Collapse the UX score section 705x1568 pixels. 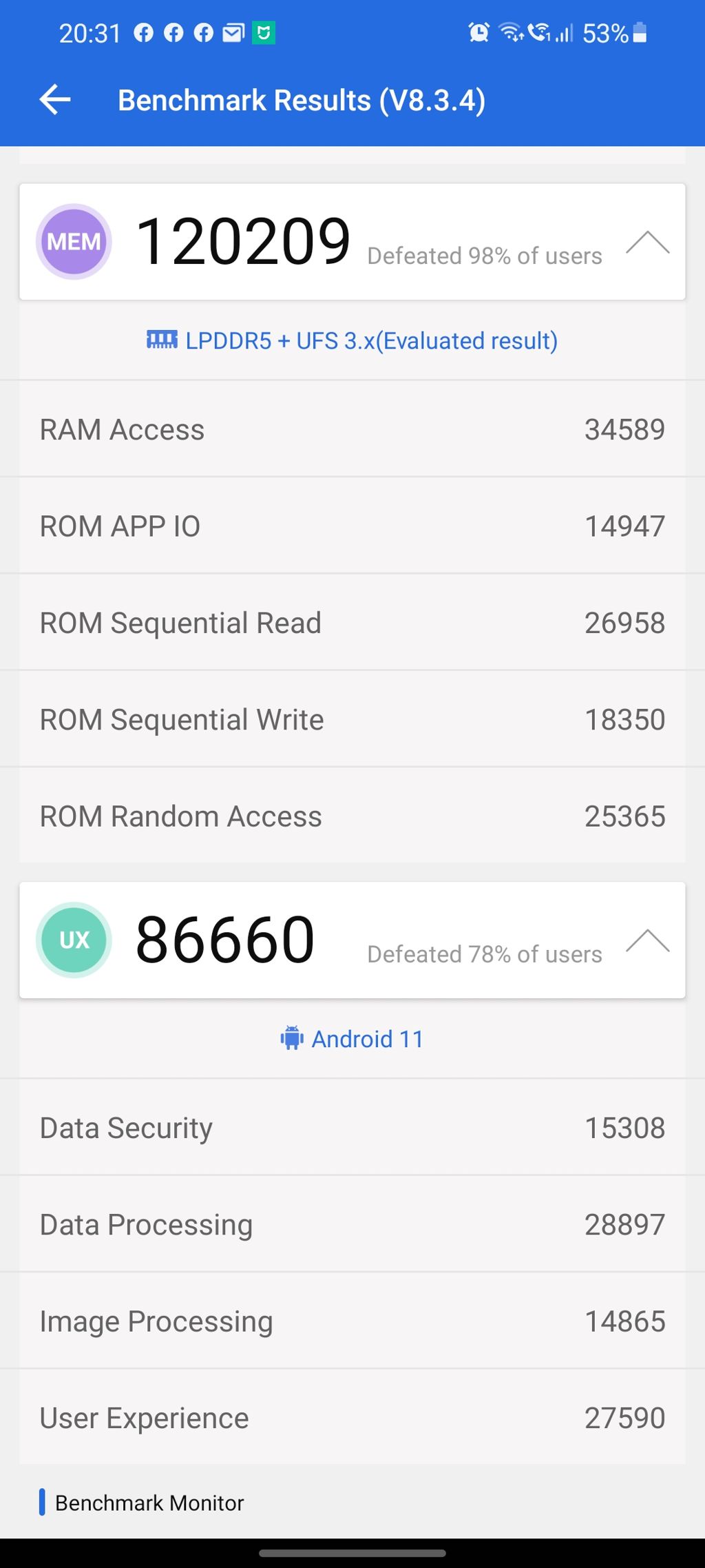click(647, 940)
